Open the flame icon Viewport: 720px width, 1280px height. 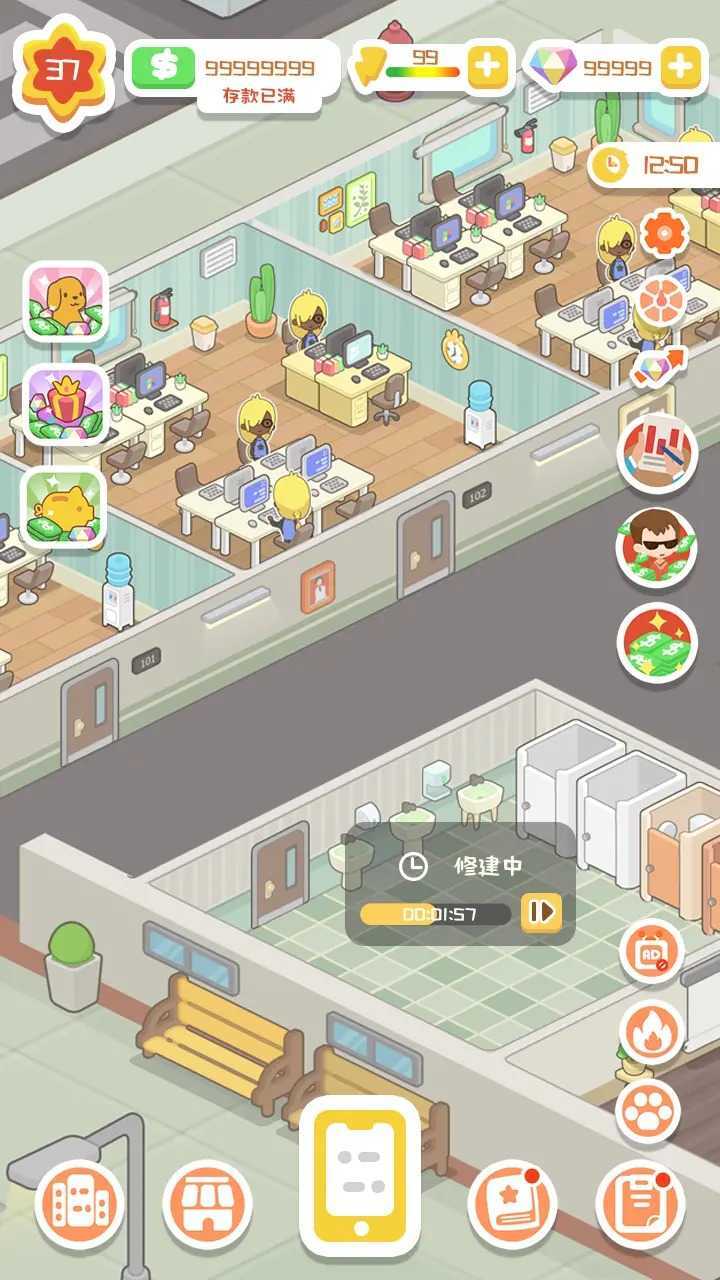click(650, 1033)
